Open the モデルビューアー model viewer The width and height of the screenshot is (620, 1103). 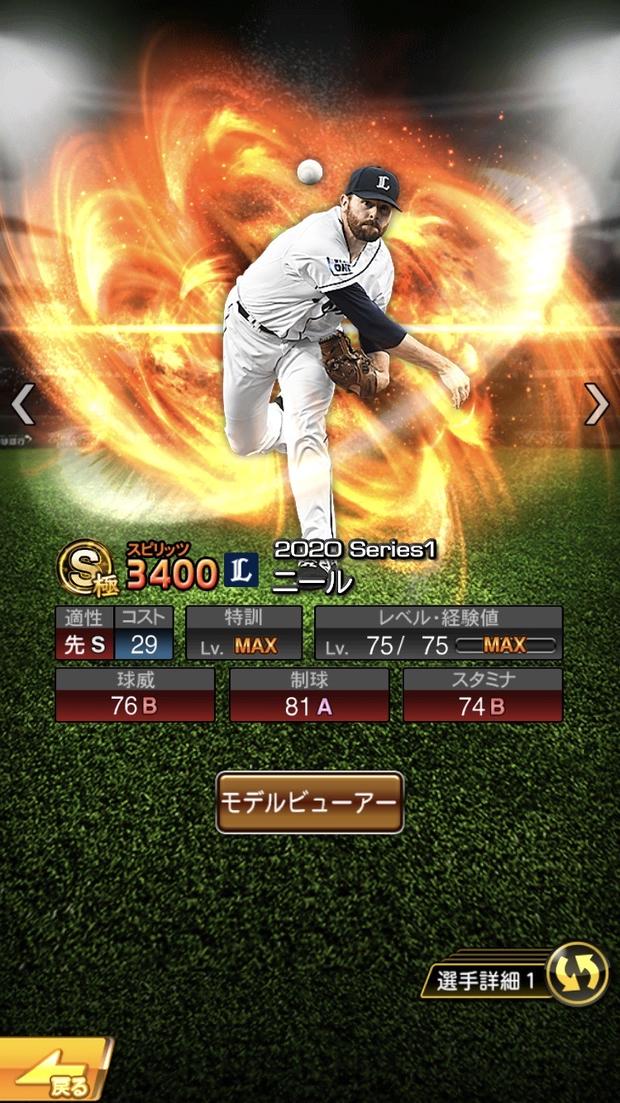click(310, 802)
